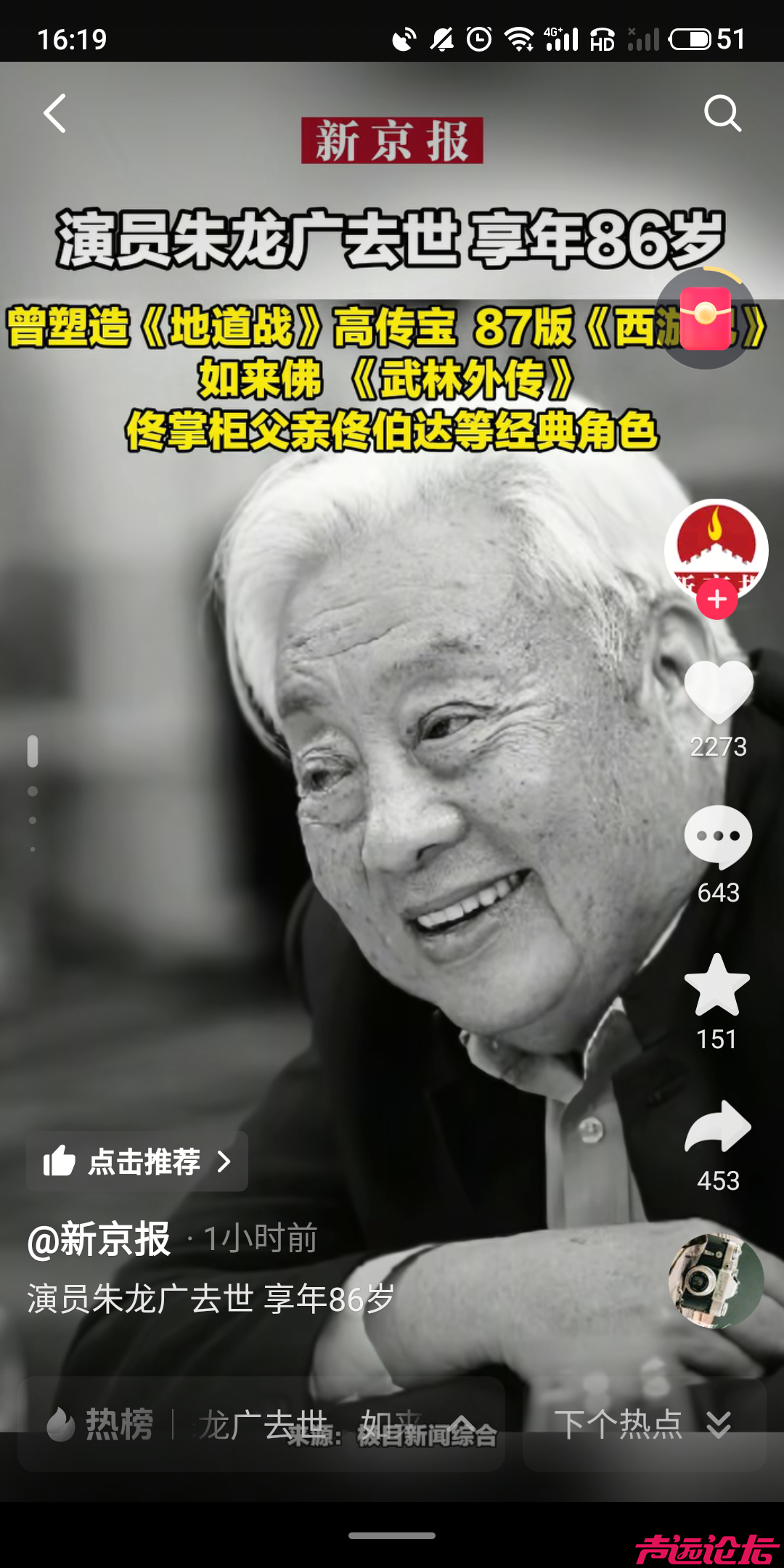Follow 新京报 with the plus button

tap(717, 600)
